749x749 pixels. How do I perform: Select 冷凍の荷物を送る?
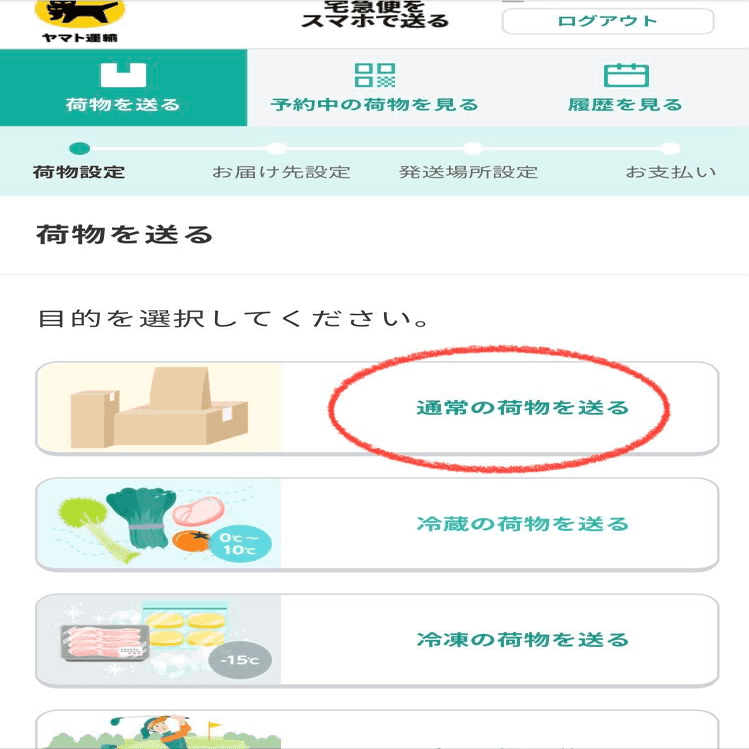click(377, 640)
